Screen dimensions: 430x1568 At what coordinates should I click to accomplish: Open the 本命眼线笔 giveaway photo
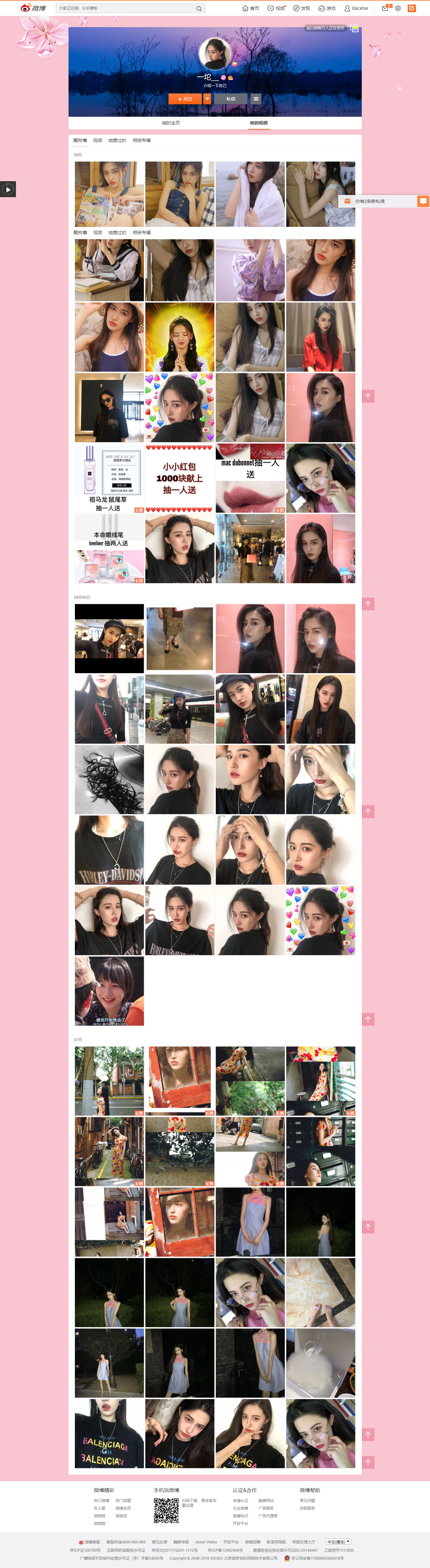(x=109, y=548)
